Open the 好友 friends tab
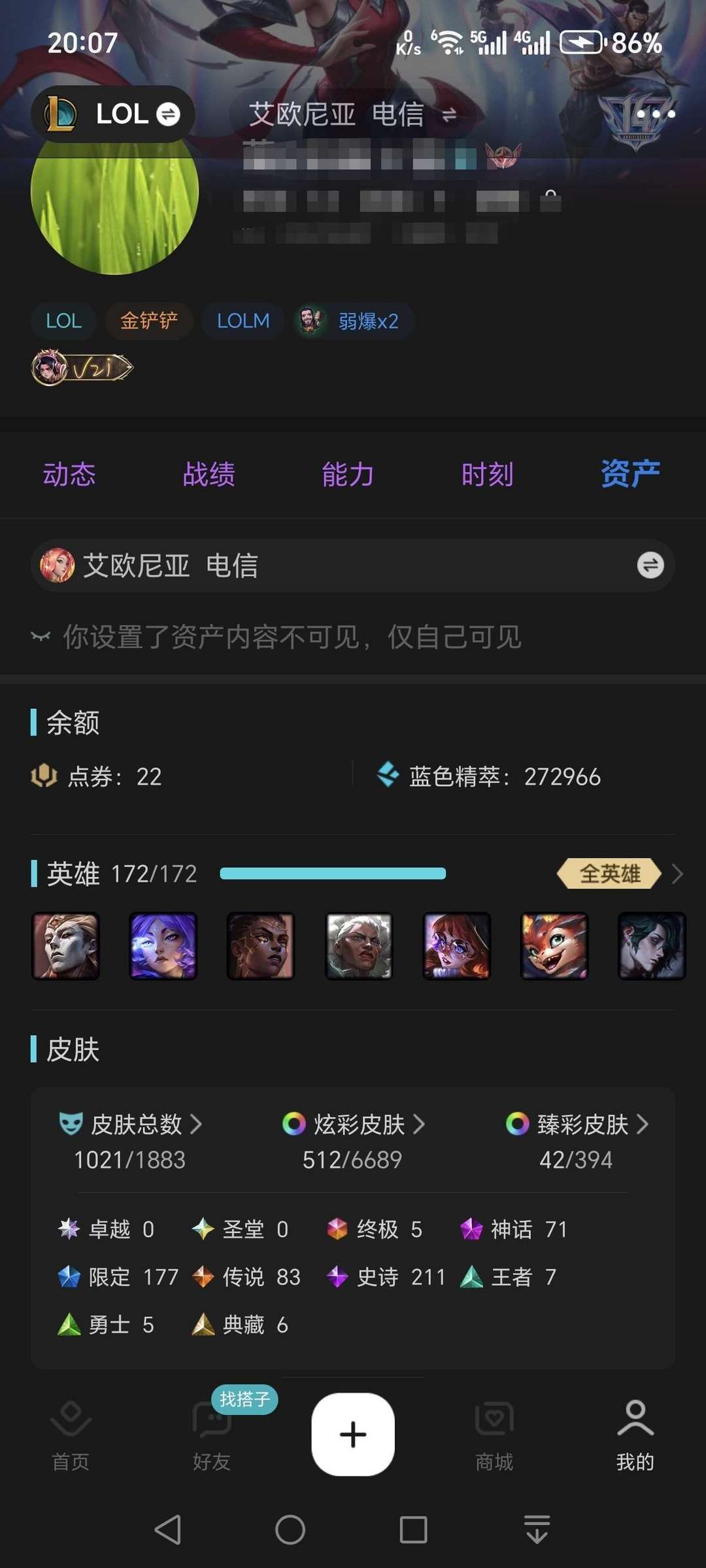 [211, 1435]
